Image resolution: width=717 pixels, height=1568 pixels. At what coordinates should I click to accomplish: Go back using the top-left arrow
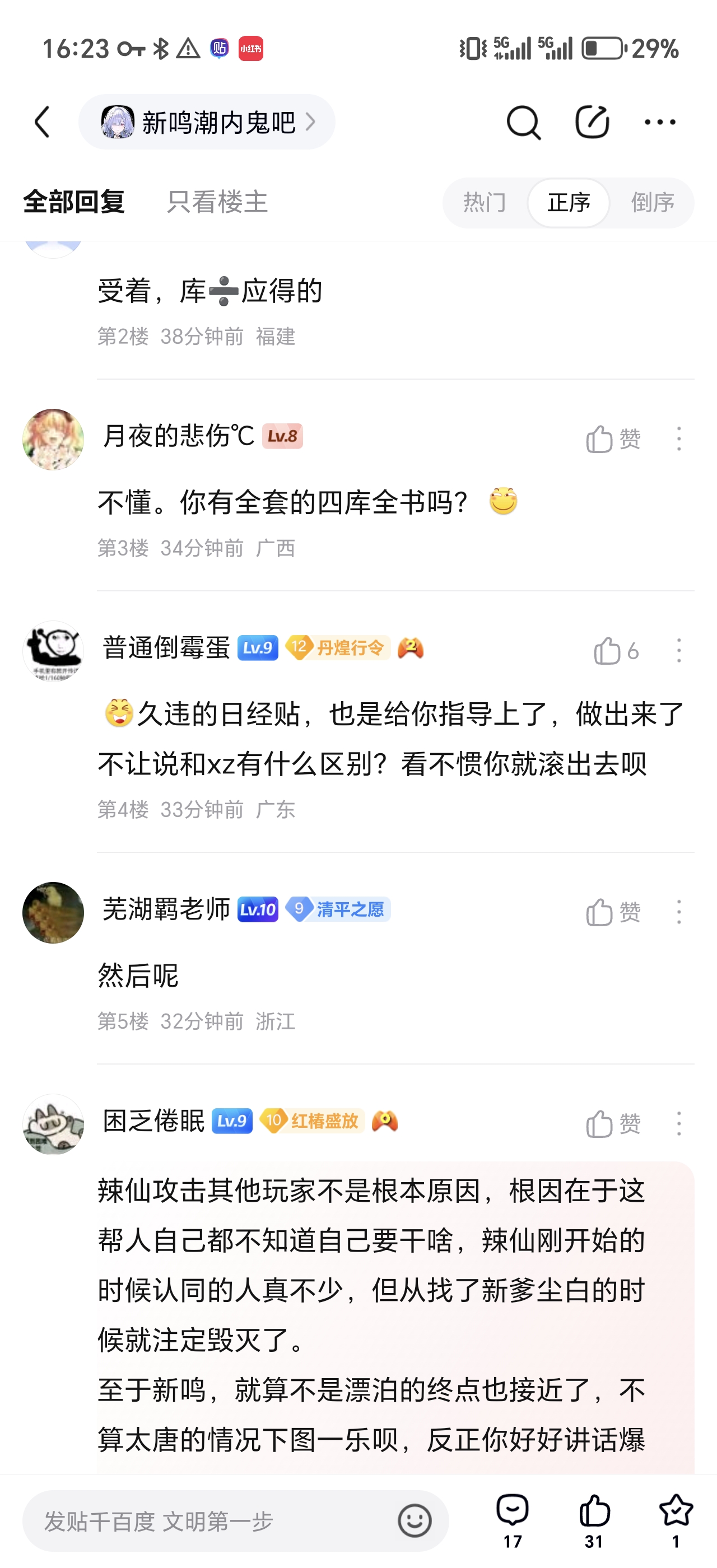tap(41, 122)
